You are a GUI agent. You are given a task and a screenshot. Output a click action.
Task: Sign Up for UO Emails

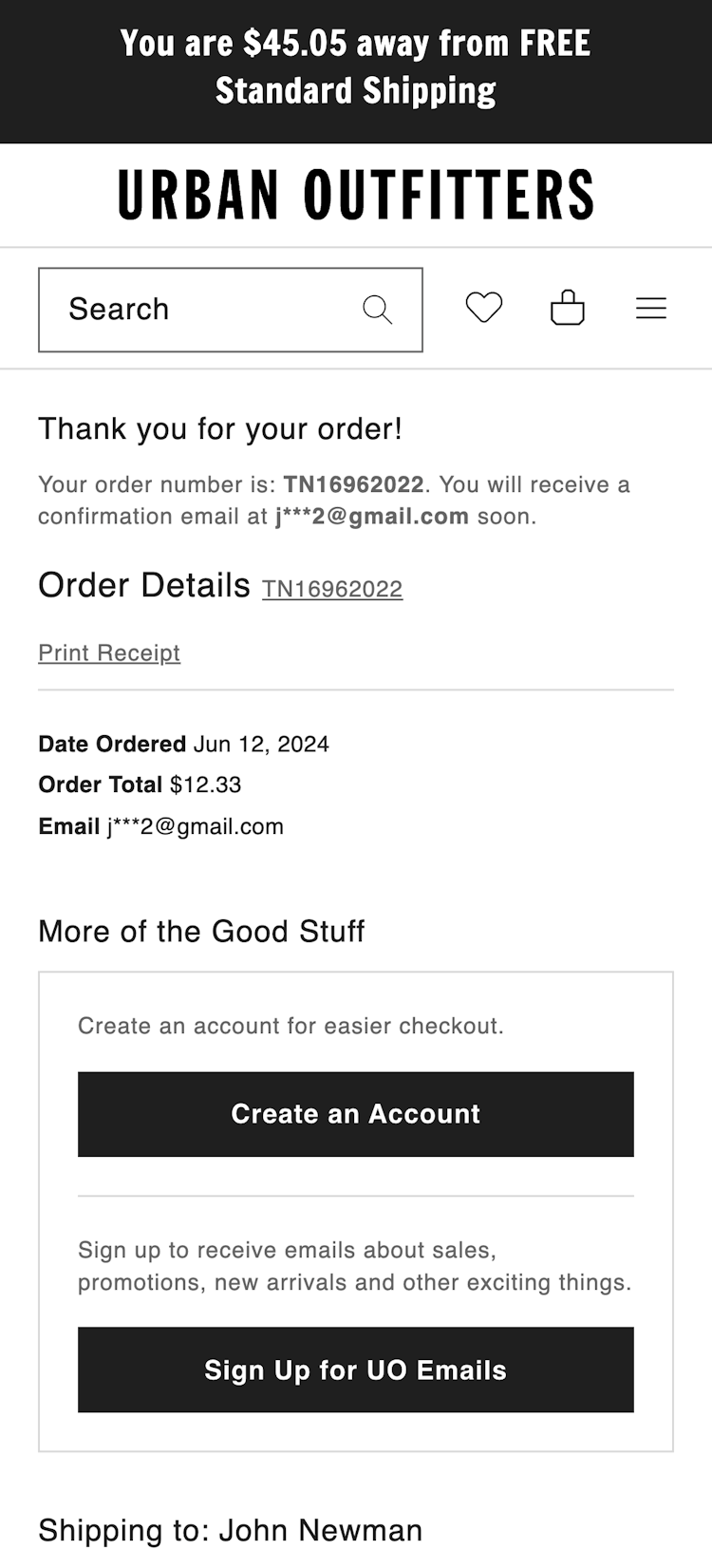[356, 1370]
